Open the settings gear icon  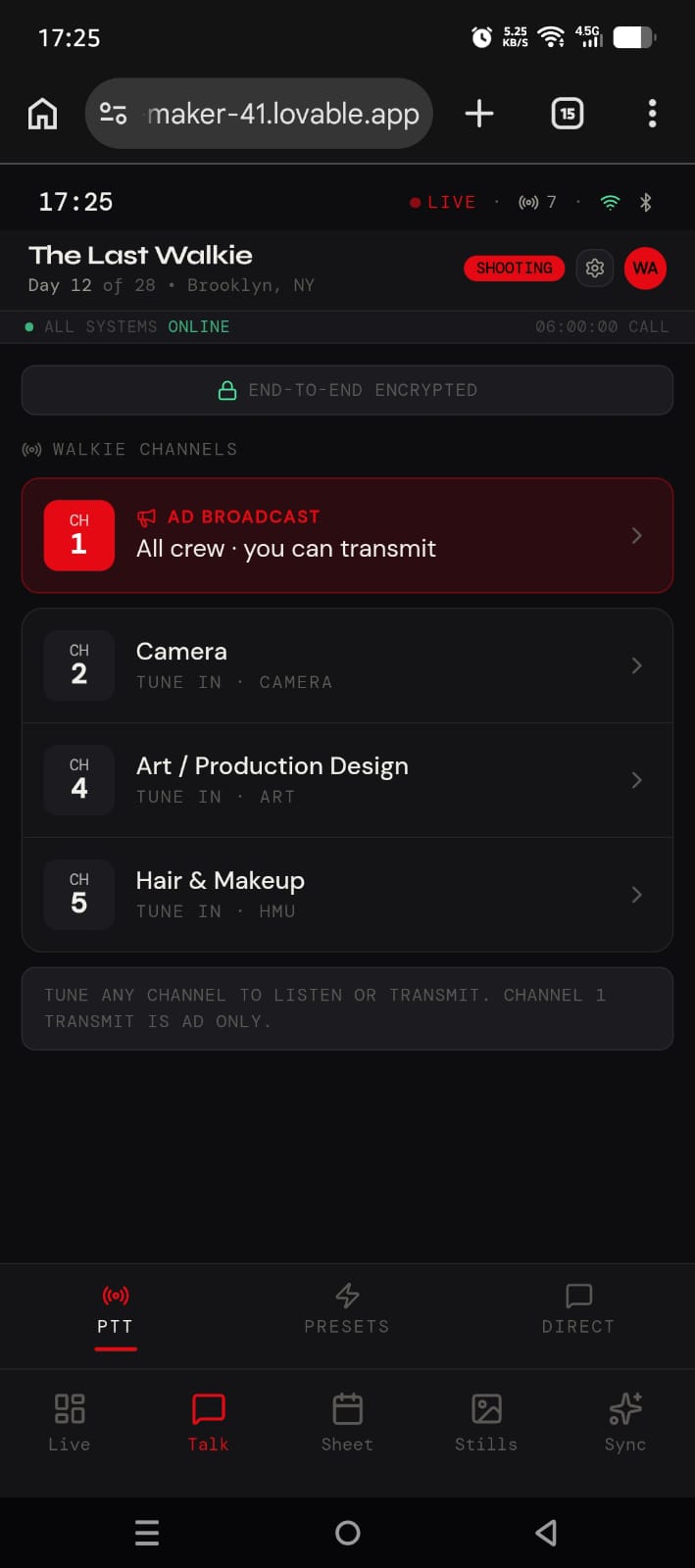tap(594, 268)
